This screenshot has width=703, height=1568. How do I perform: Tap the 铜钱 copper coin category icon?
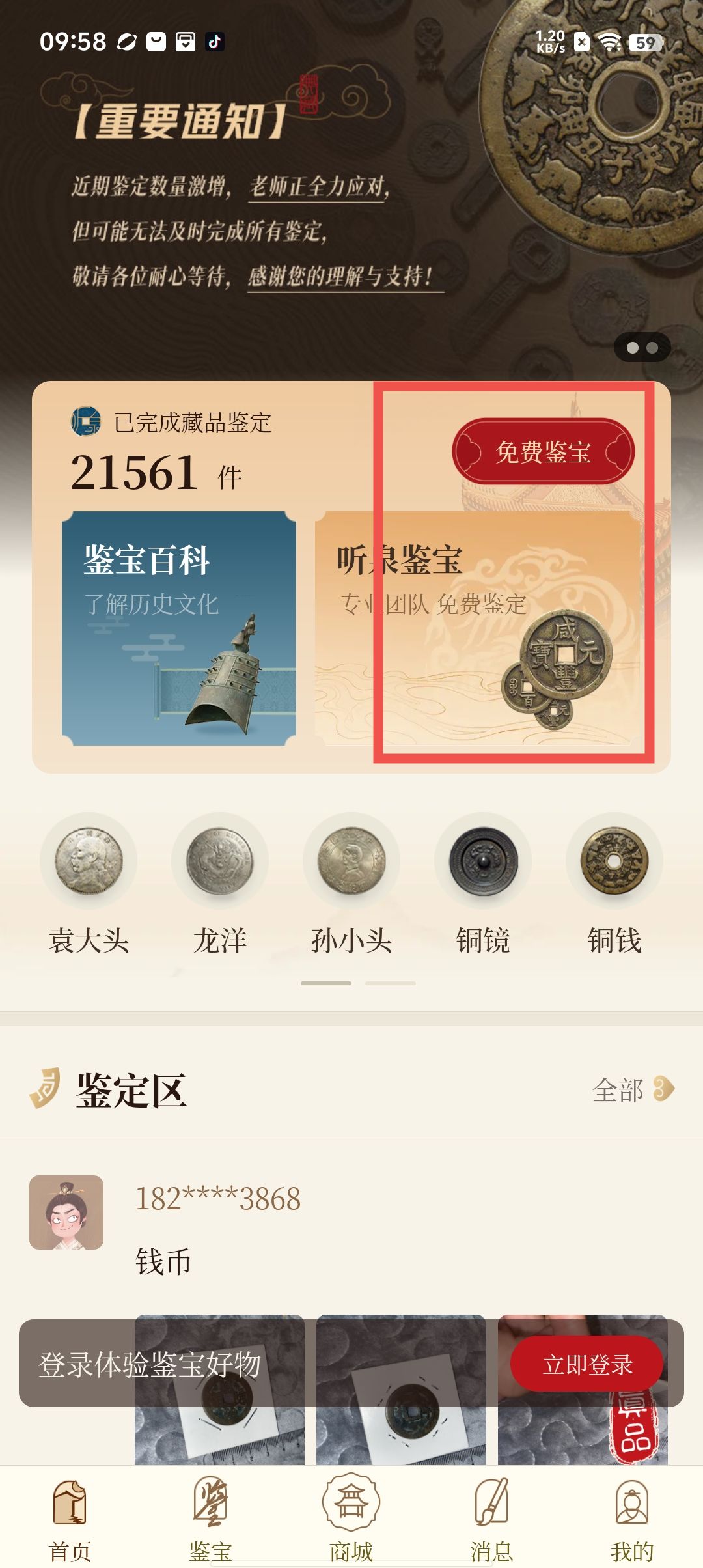point(613,860)
